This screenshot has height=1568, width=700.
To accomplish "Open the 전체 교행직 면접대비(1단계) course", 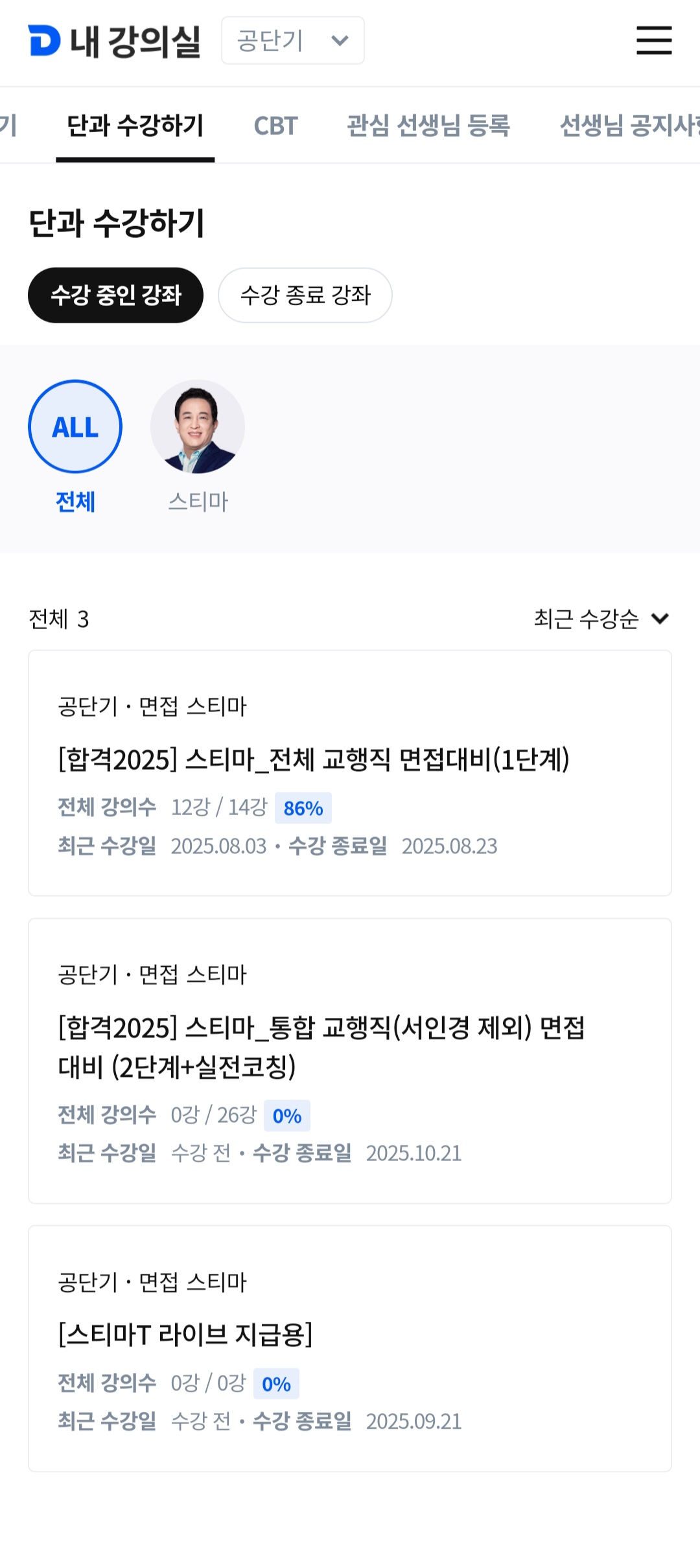I will coord(350,773).
